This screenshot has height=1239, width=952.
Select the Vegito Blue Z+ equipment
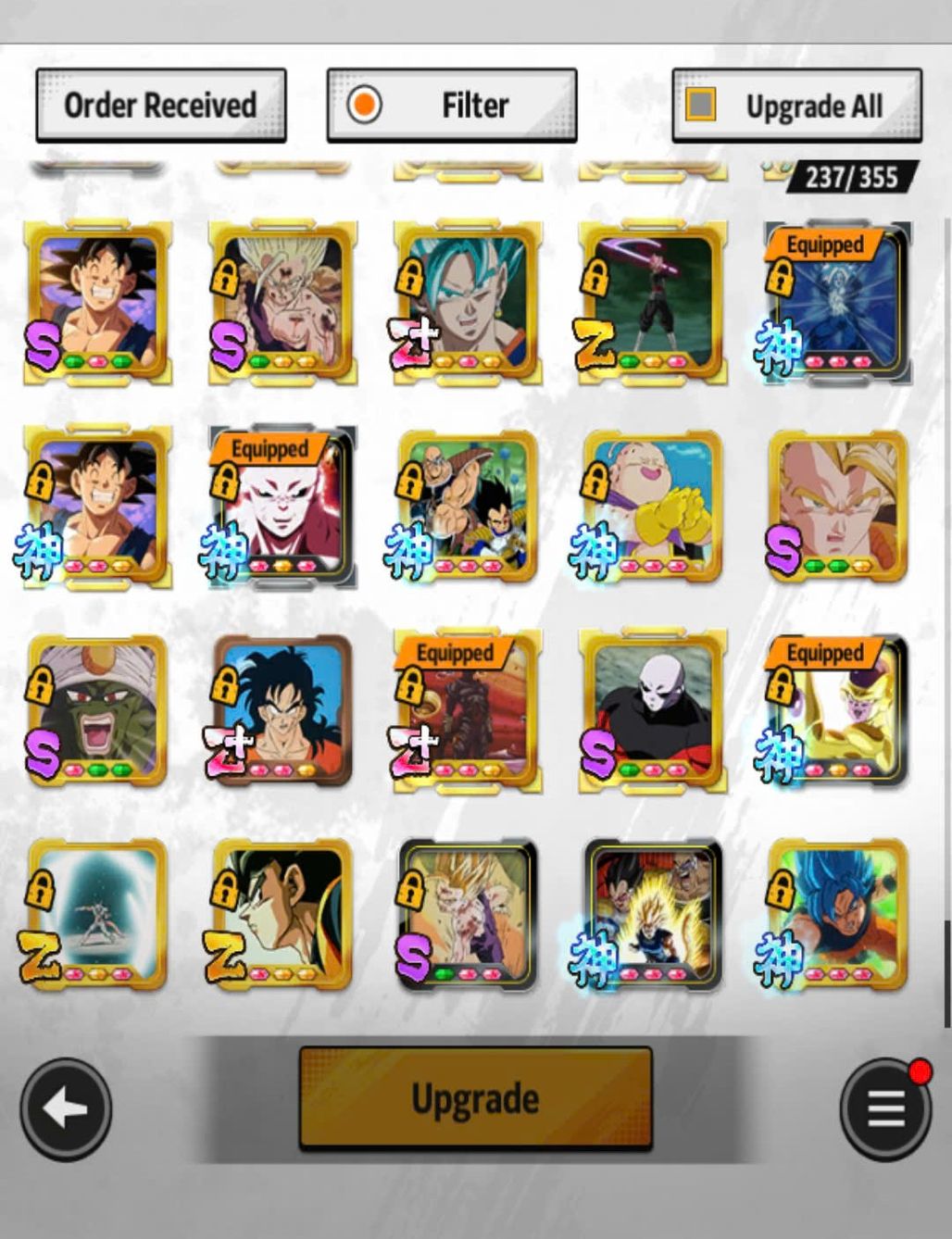tap(468, 301)
